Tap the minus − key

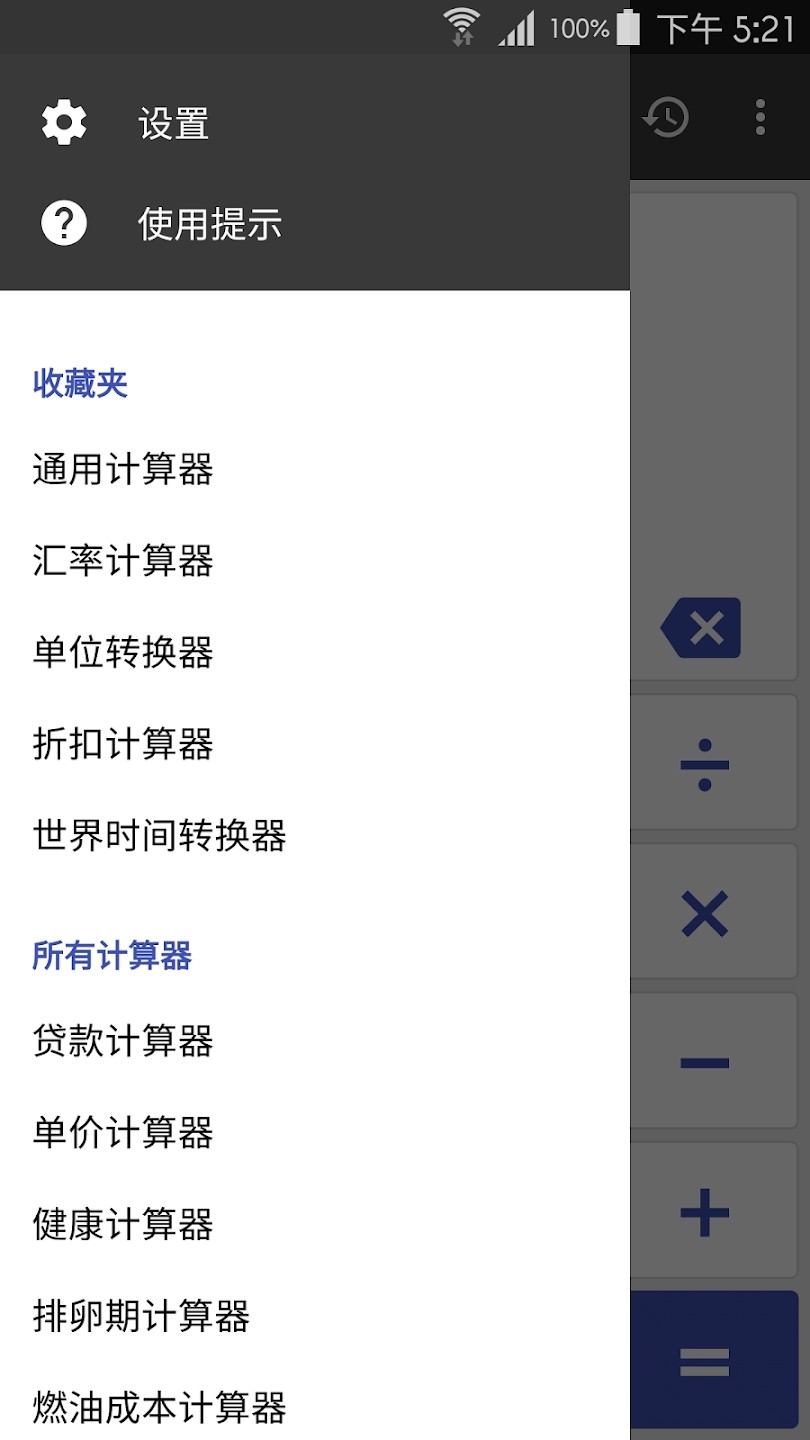coord(705,1063)
